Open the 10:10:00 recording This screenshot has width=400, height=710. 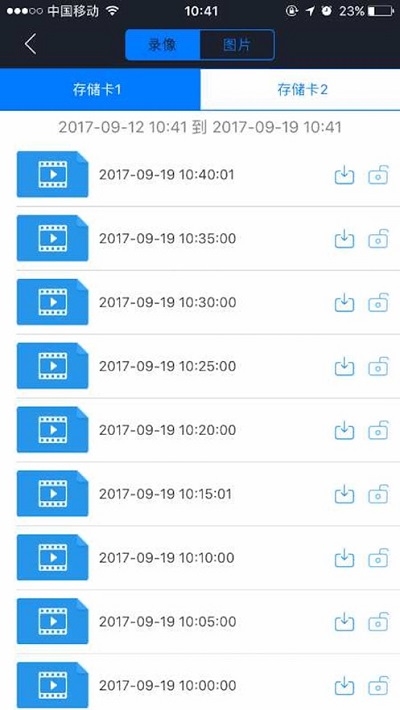pyautogui.click(x=200, y=557)
